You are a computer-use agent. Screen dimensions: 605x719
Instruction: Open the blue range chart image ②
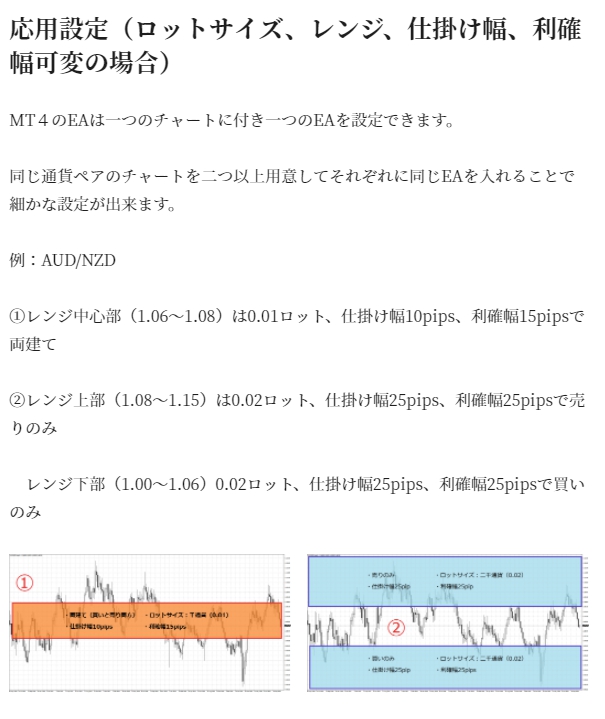pyautogui.click(x=446, y=622)
